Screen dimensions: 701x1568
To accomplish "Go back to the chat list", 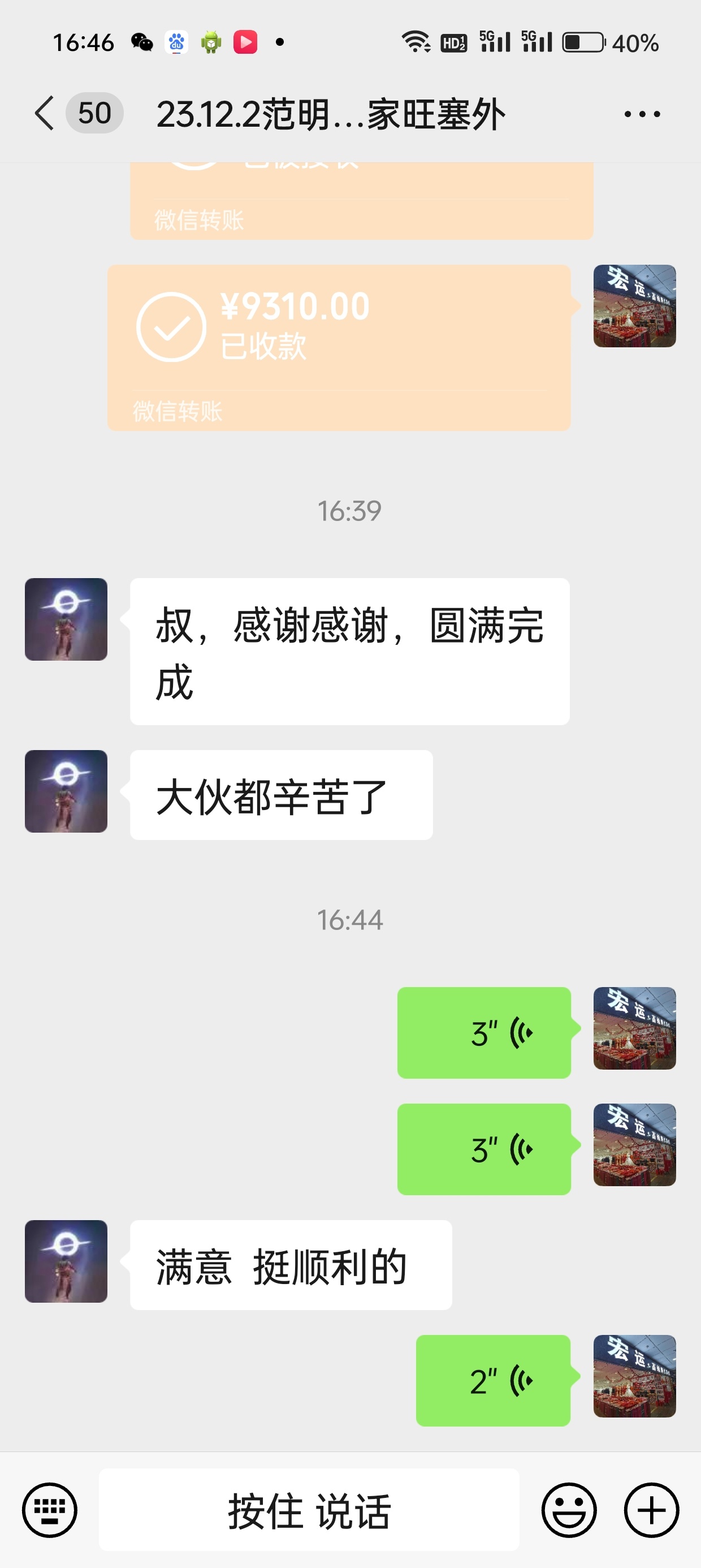I will [x=45, y=113].
